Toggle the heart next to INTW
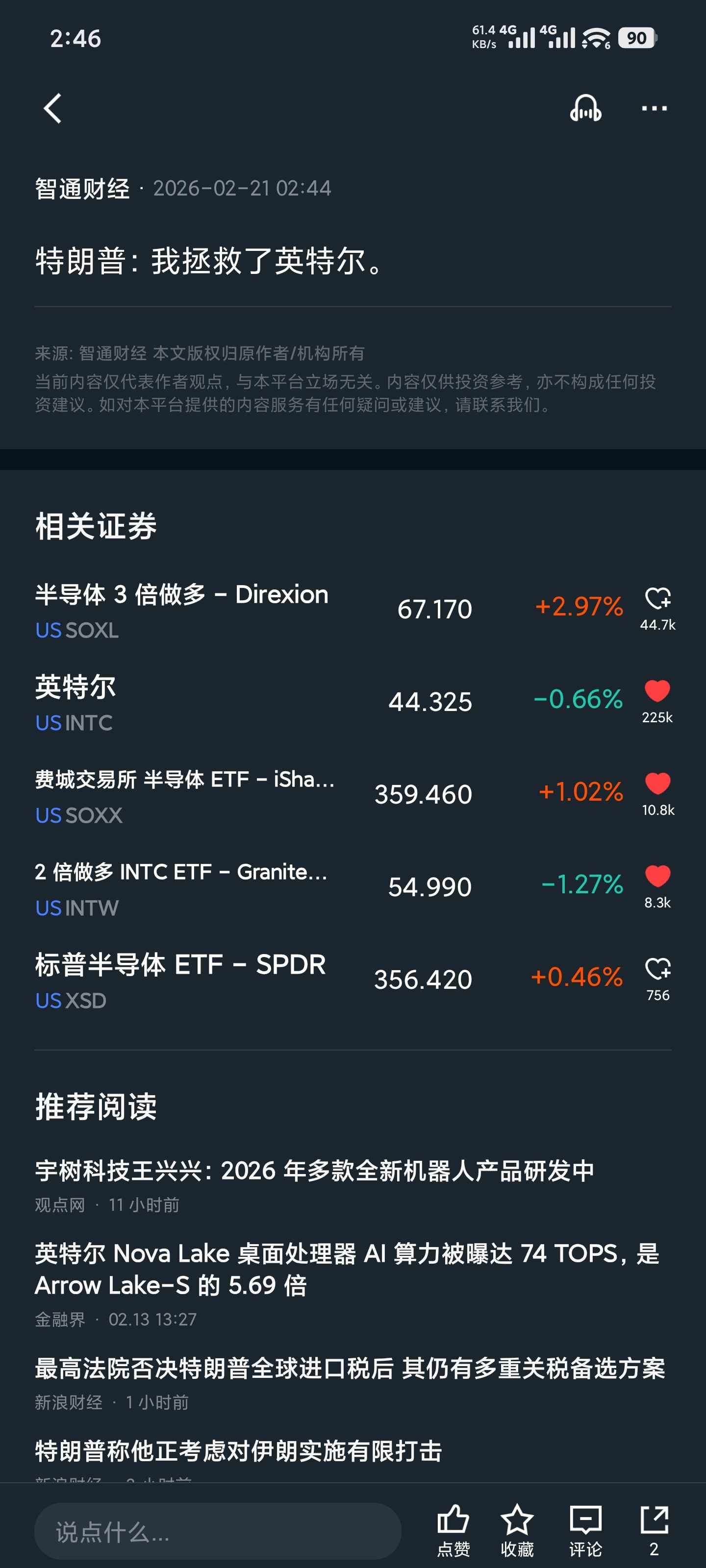 point(657,877)
